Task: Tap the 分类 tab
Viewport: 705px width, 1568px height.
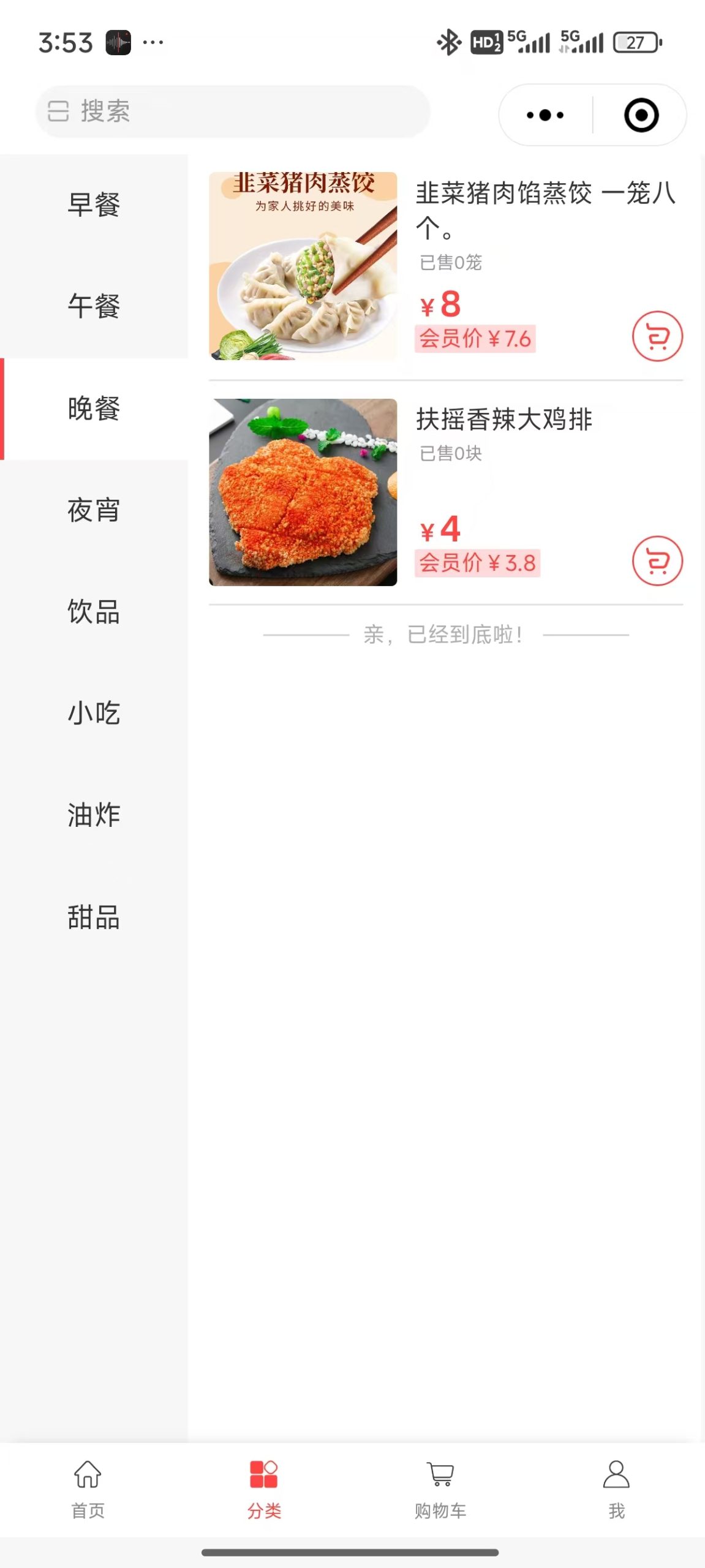Action: (264, 1490)
